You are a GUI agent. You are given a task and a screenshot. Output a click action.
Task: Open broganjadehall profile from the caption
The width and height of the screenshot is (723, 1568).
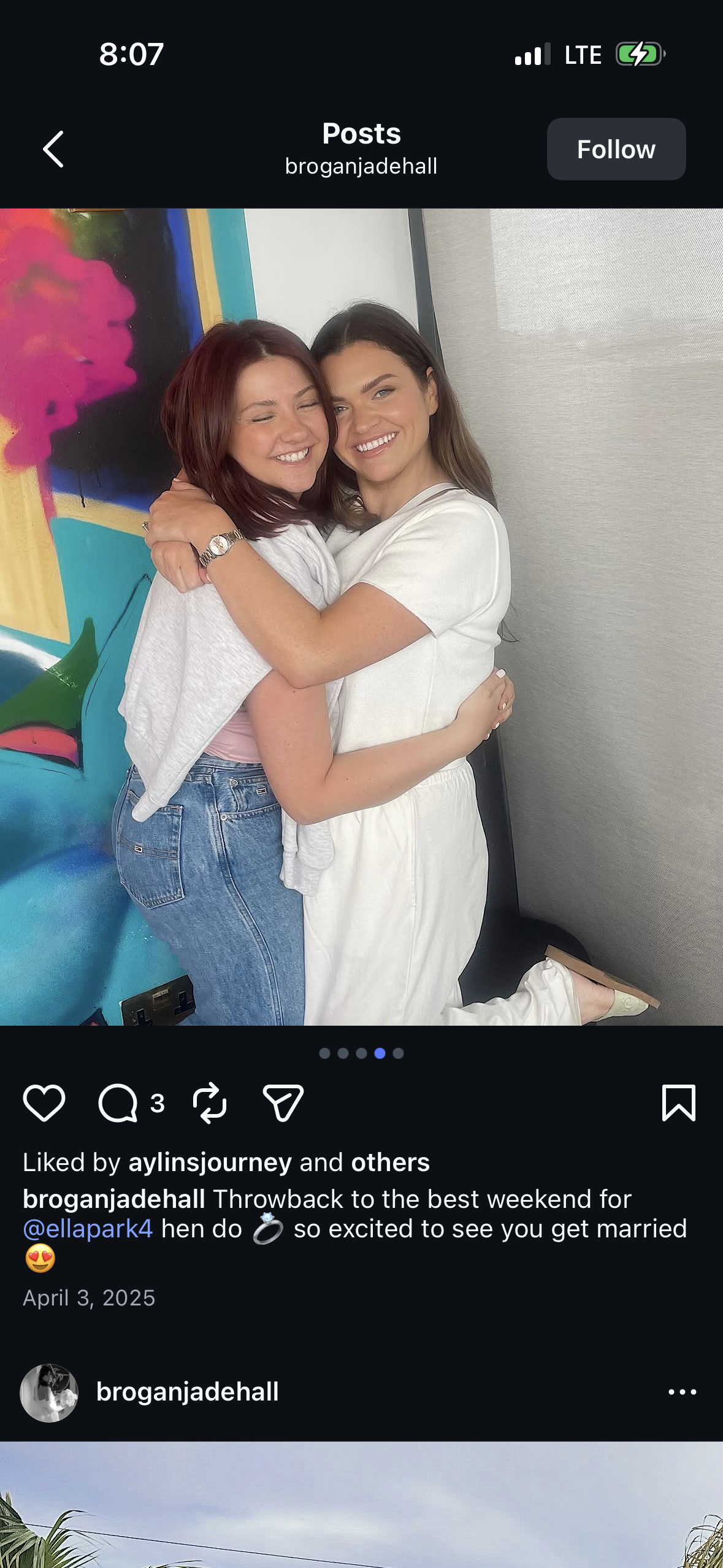point(114,1199)
